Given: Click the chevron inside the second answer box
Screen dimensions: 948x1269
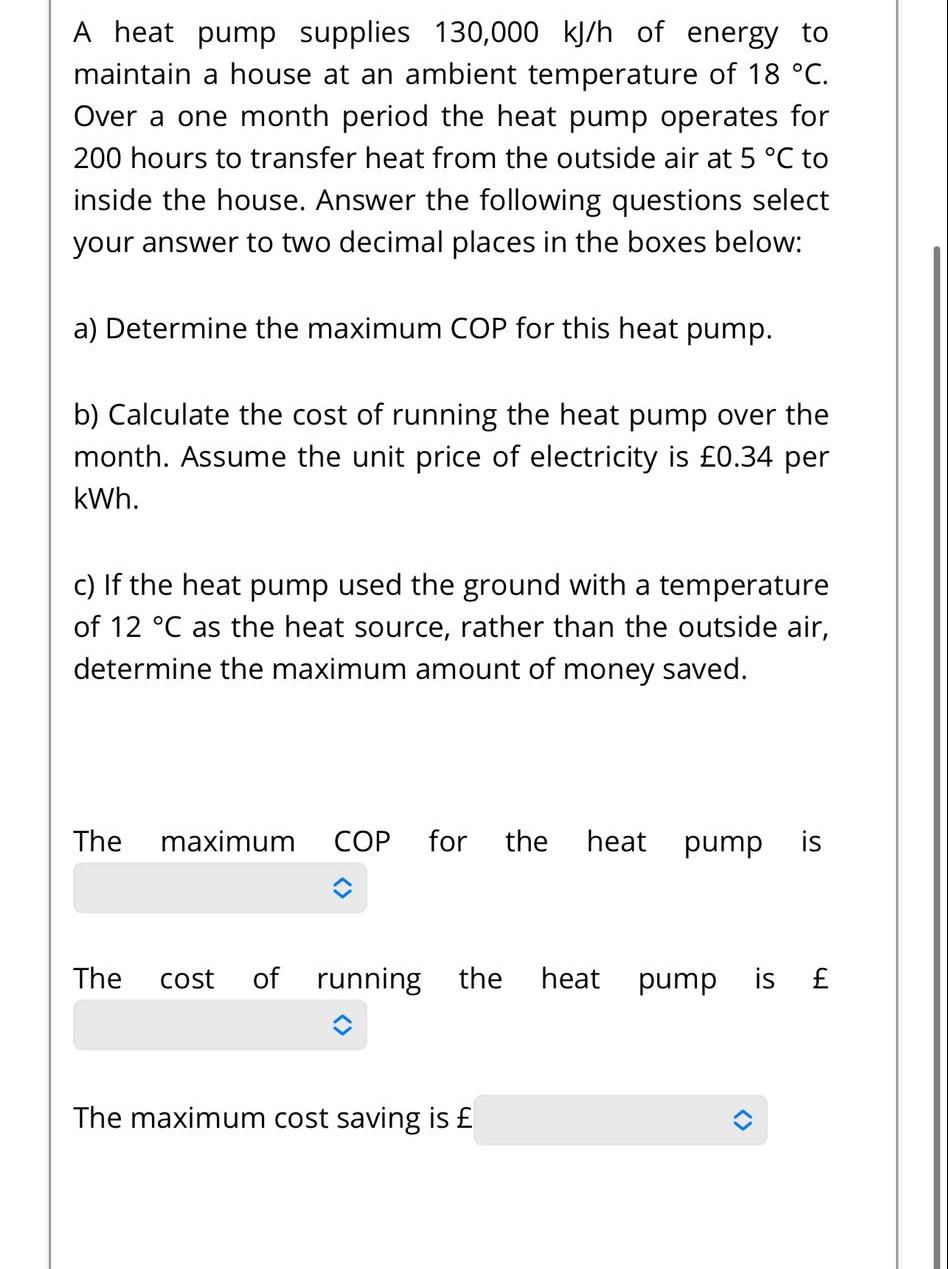Looking at the screenshot, I should point(343,1025).
